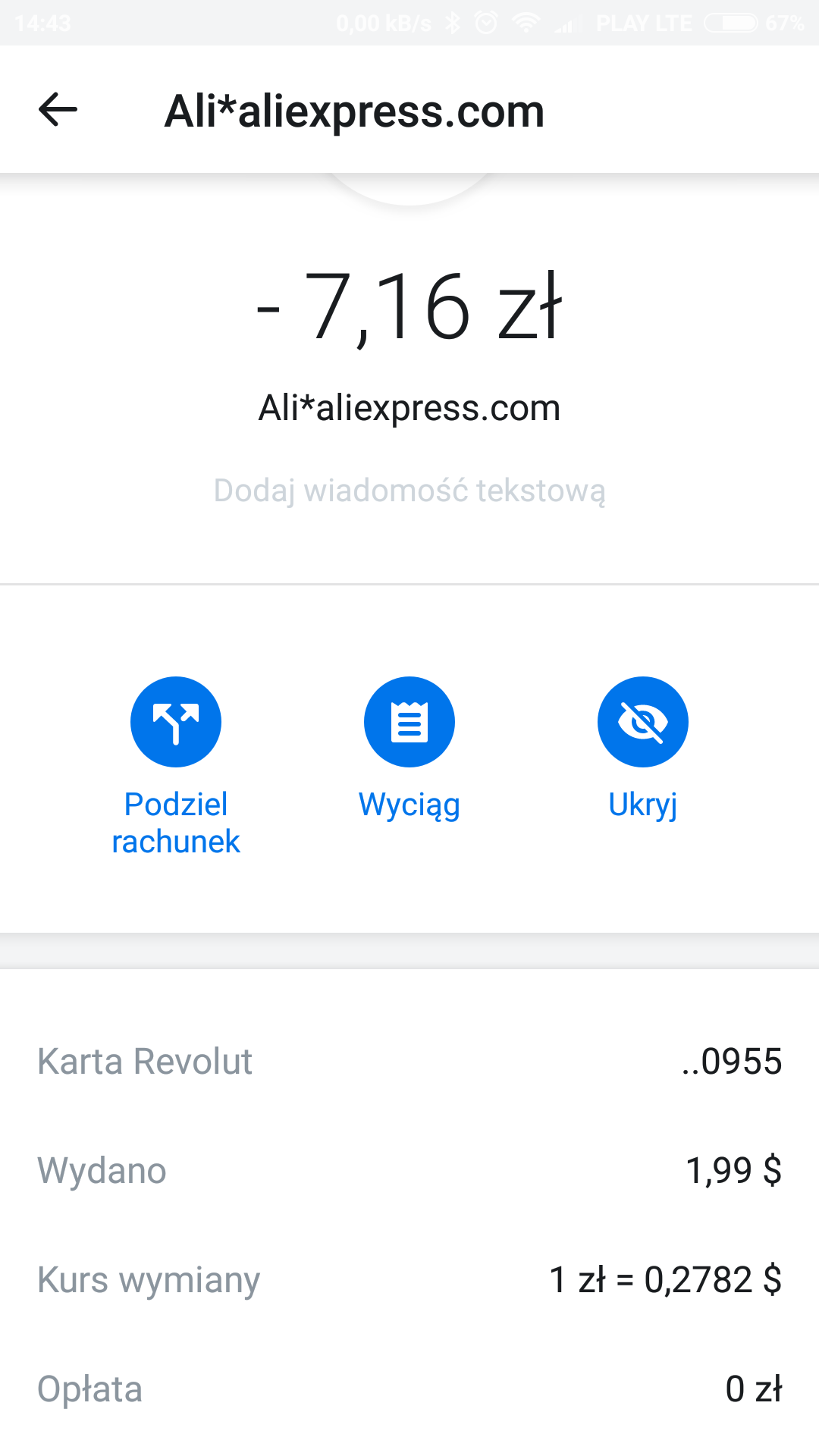The image size is (819, 1456).
Task: Go back using the arrow icon
Action: click(58, 110)
